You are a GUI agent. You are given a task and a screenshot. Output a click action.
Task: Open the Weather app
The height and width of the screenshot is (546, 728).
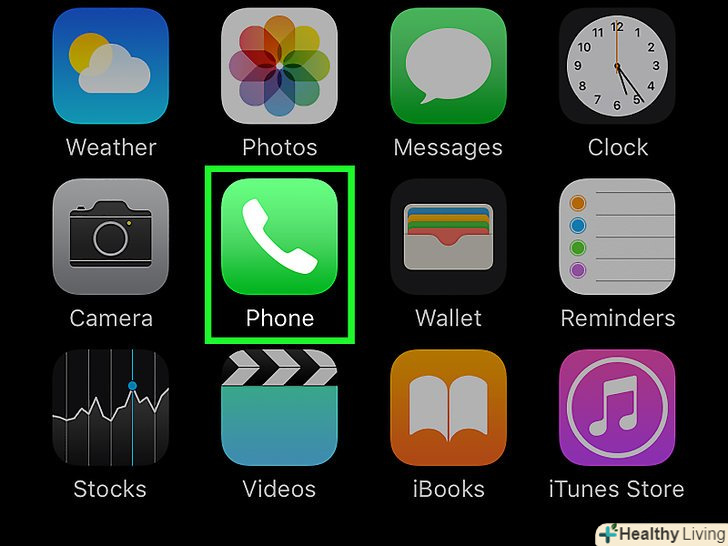click(110, 66)
